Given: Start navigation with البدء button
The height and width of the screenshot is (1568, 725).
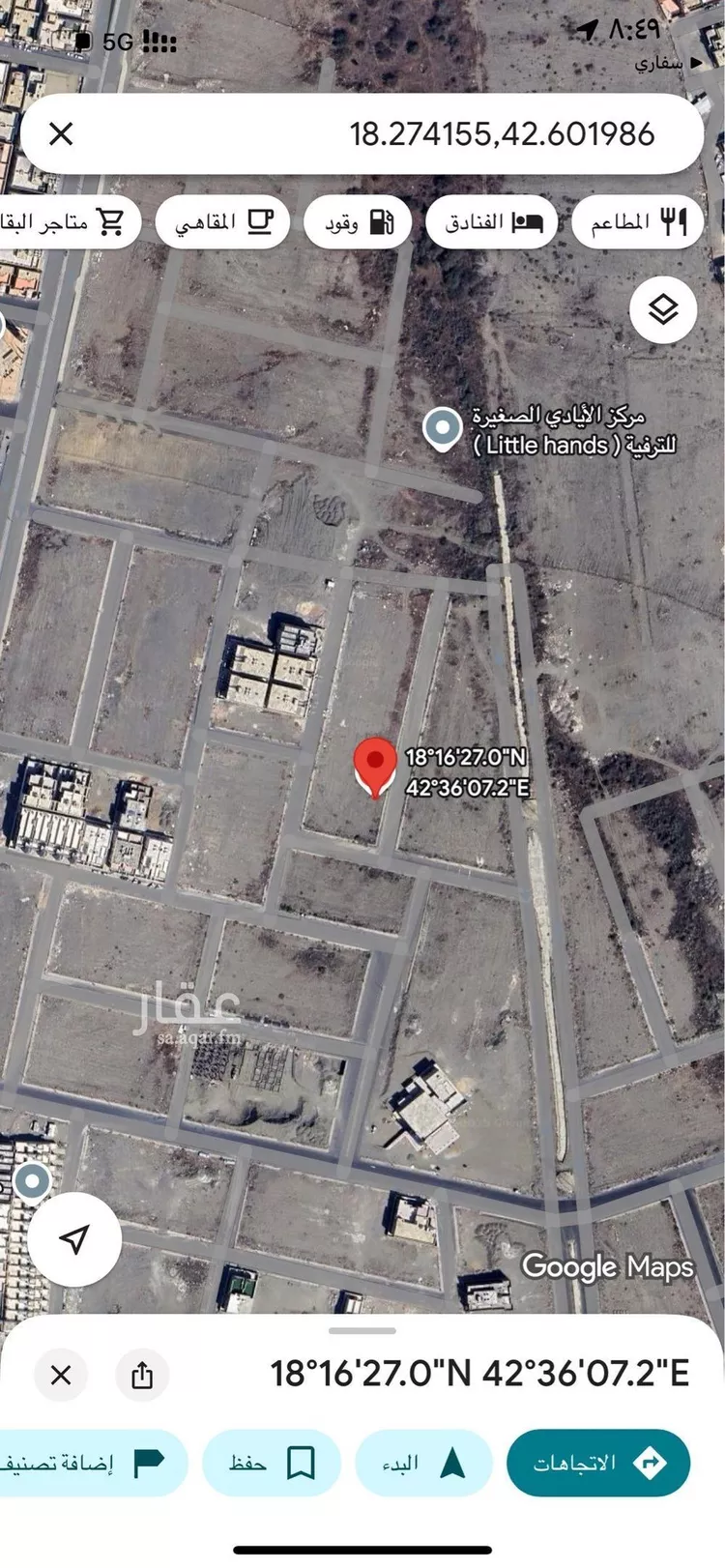Looking at the screenshot, I should 423,1463.
